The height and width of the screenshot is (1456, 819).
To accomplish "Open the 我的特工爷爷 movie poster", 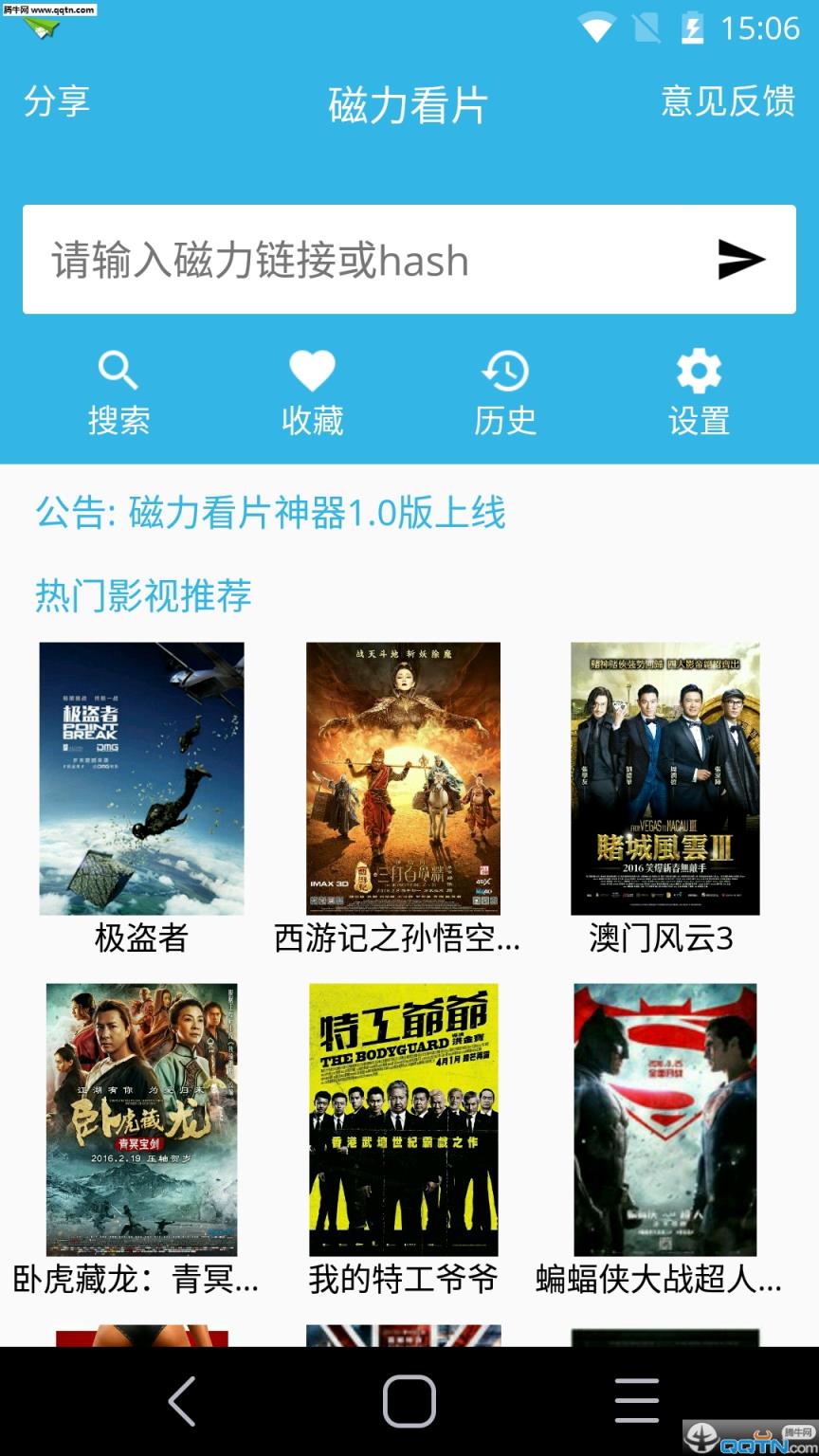I will pos(403,1120).
